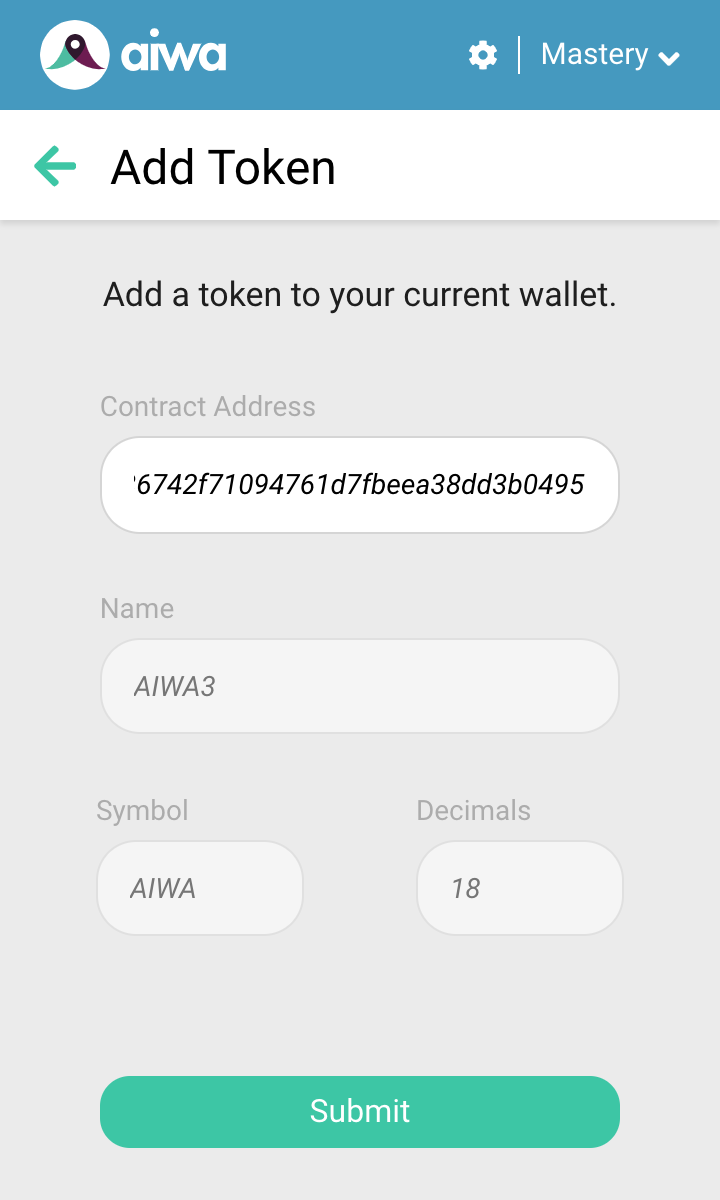This screenshot has height=1200, width=720.
Task: Open settings from the blue header
Action: (482, 54)
